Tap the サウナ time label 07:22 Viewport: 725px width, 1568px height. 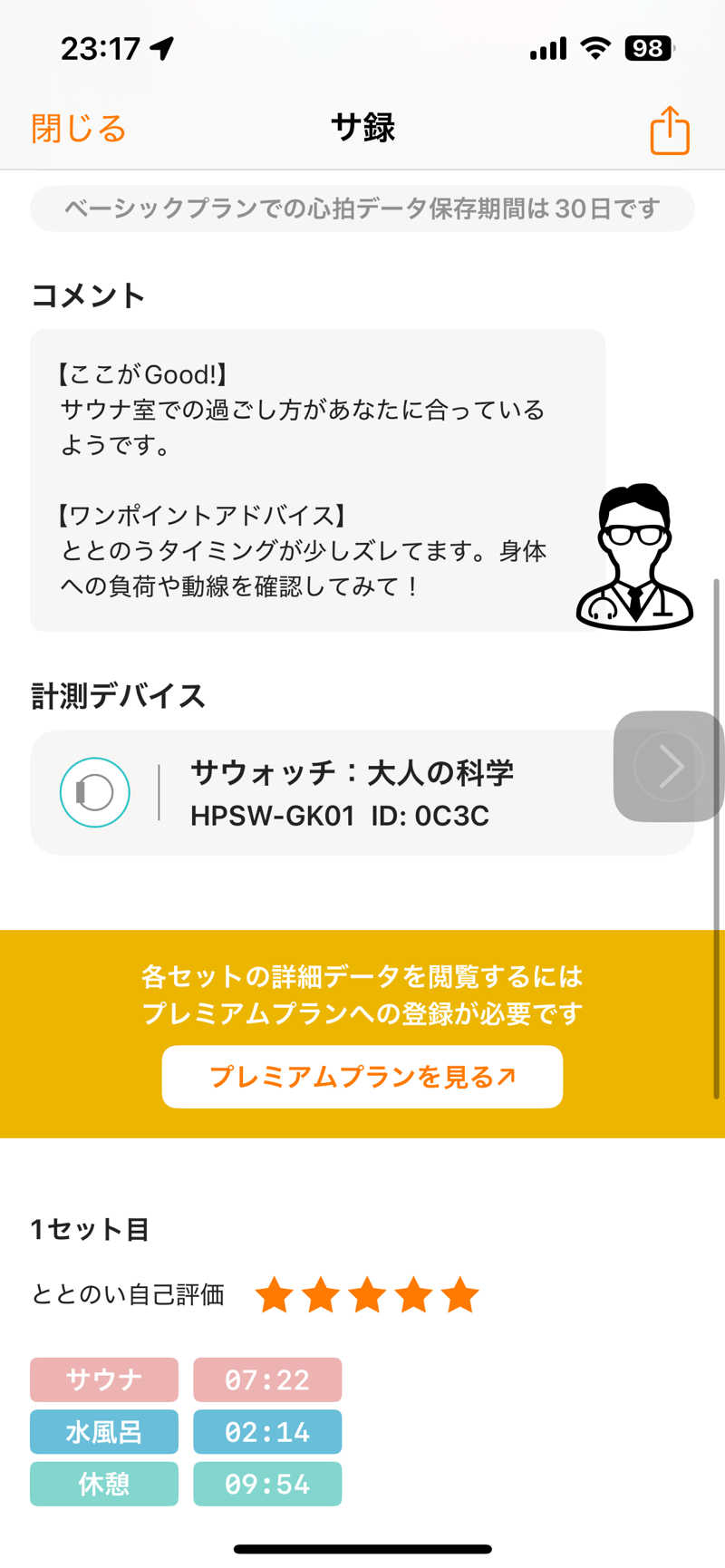pyautogui.click(x=267, y=1380)
